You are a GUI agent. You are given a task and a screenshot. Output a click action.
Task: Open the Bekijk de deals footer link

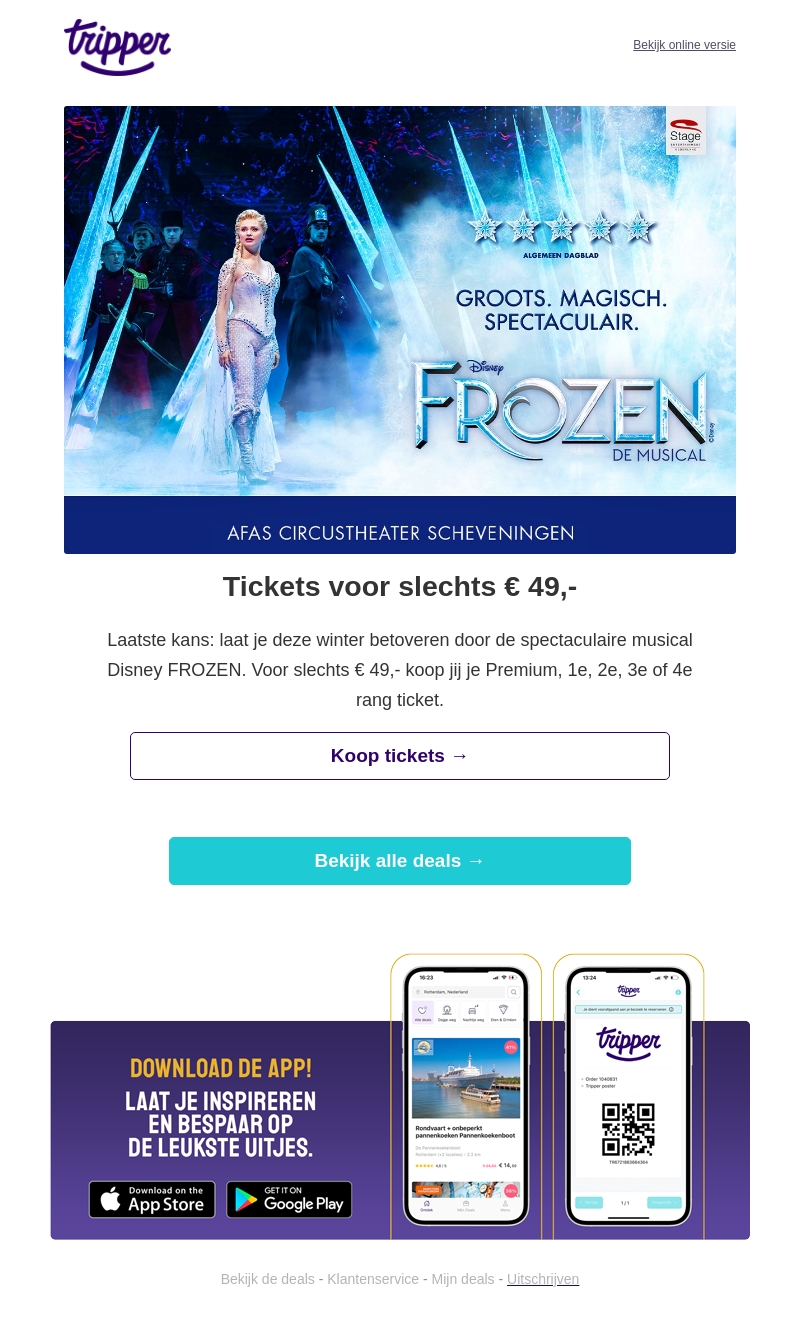pyautogui.click(x=267, y=1279)
